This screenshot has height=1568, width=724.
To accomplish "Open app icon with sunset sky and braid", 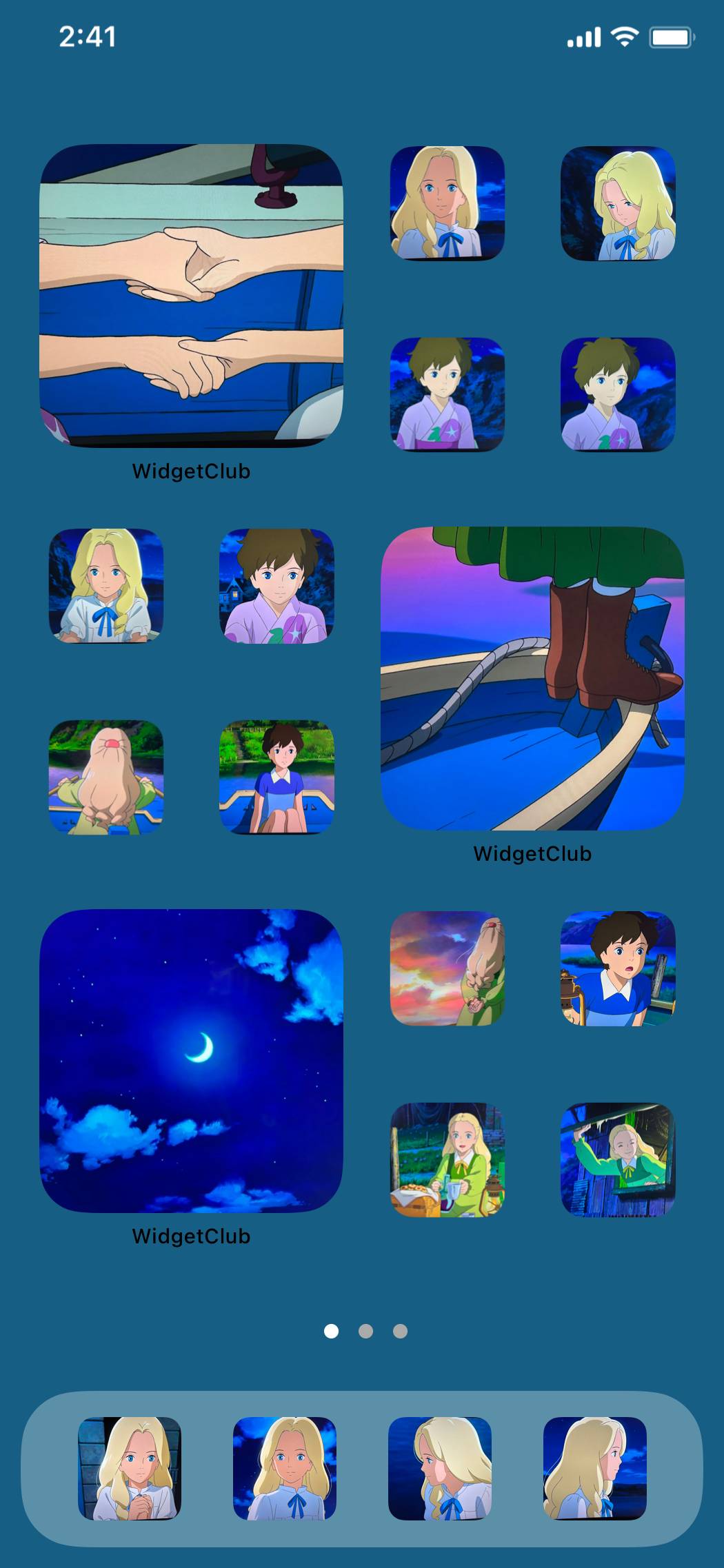I will [x=448, y=968].
